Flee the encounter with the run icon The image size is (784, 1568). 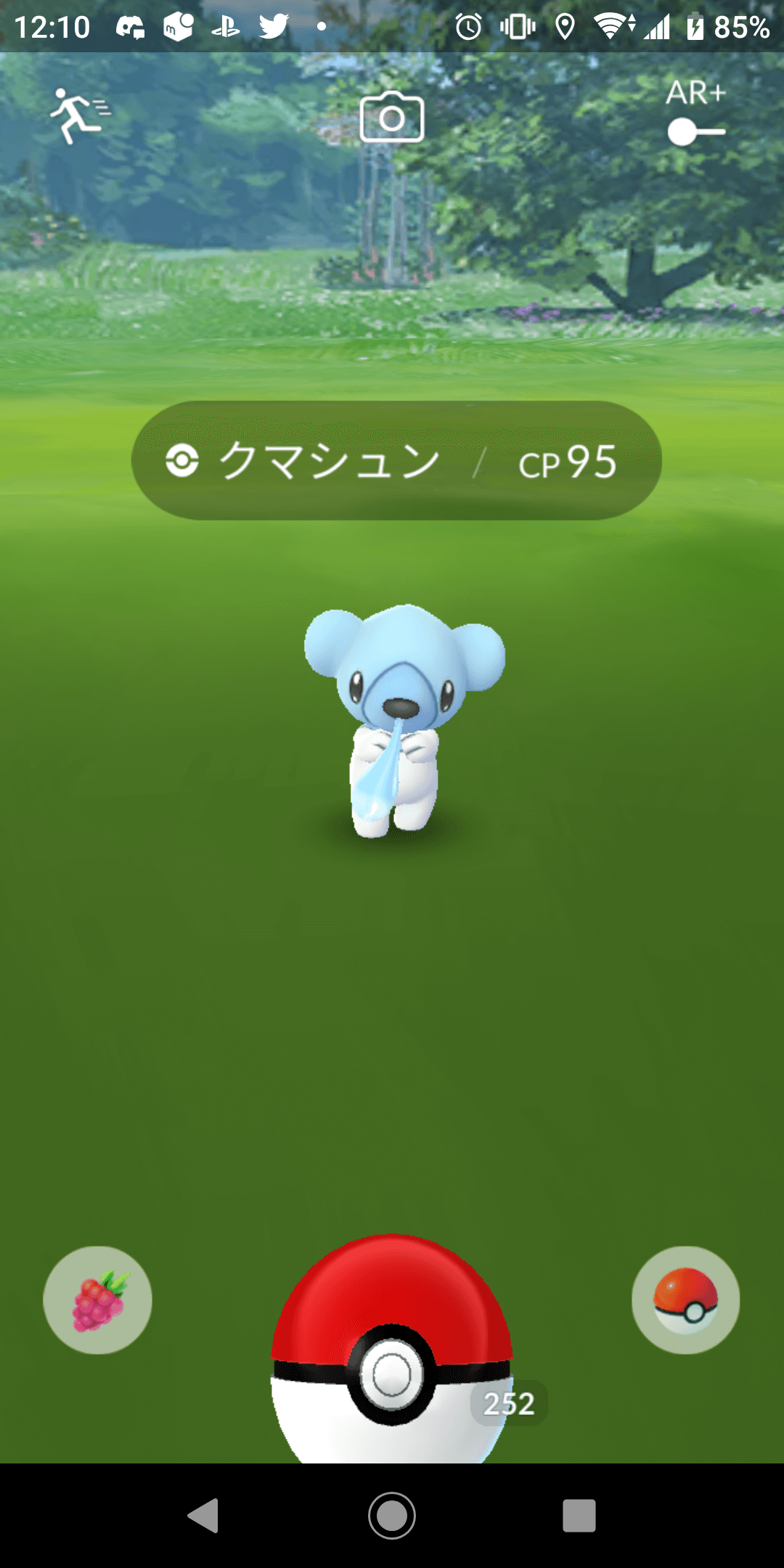coord(78,116)
